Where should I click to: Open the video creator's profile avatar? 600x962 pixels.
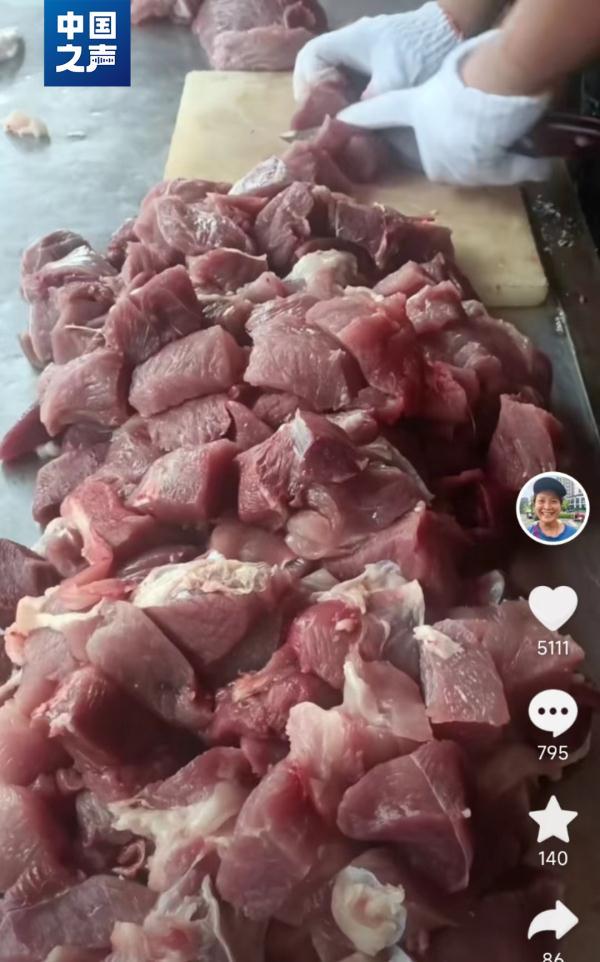[x=552, y=508]
